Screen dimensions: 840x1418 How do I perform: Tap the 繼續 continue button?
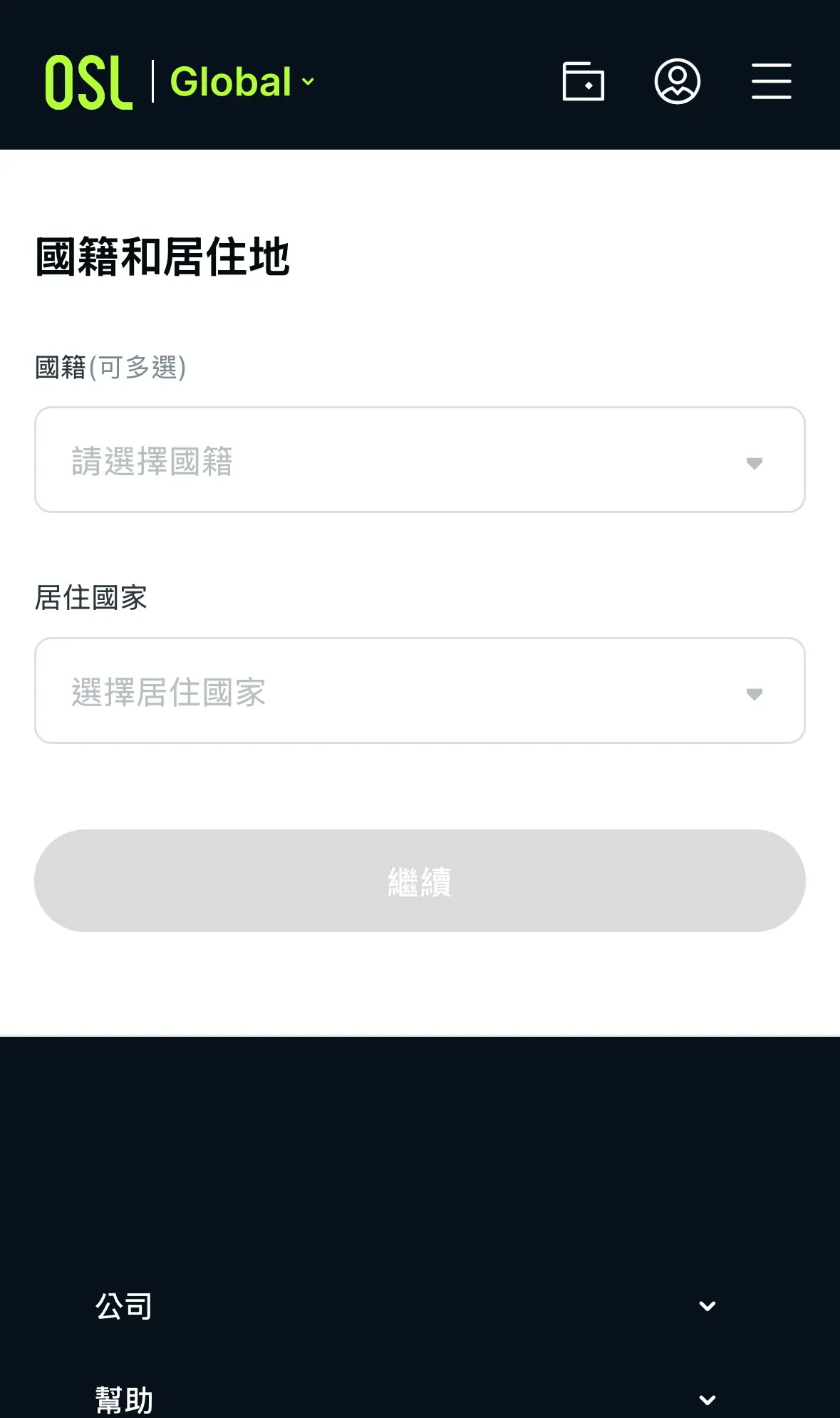coord(420,881)
